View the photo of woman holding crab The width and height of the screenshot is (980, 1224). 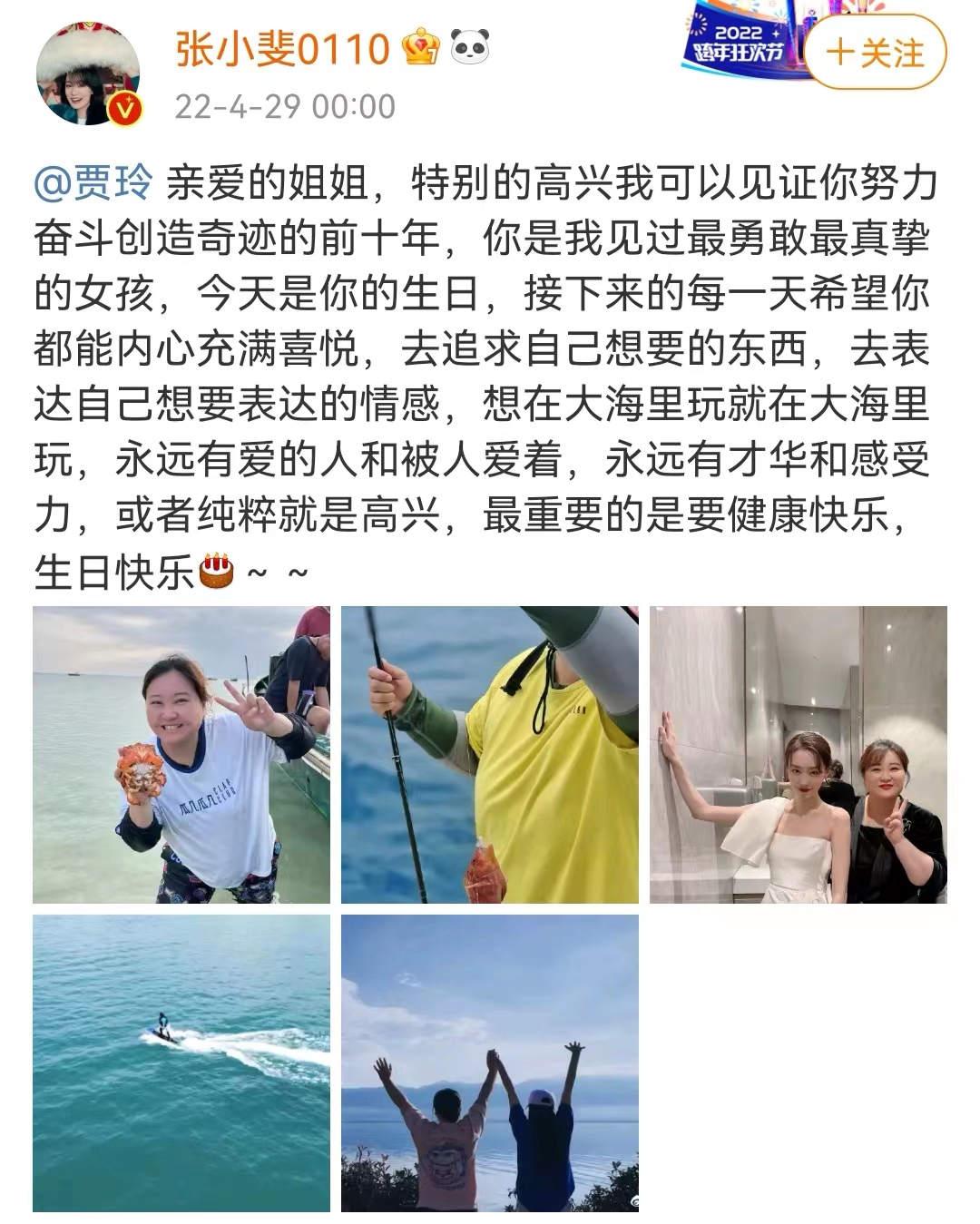click(181, 754)
